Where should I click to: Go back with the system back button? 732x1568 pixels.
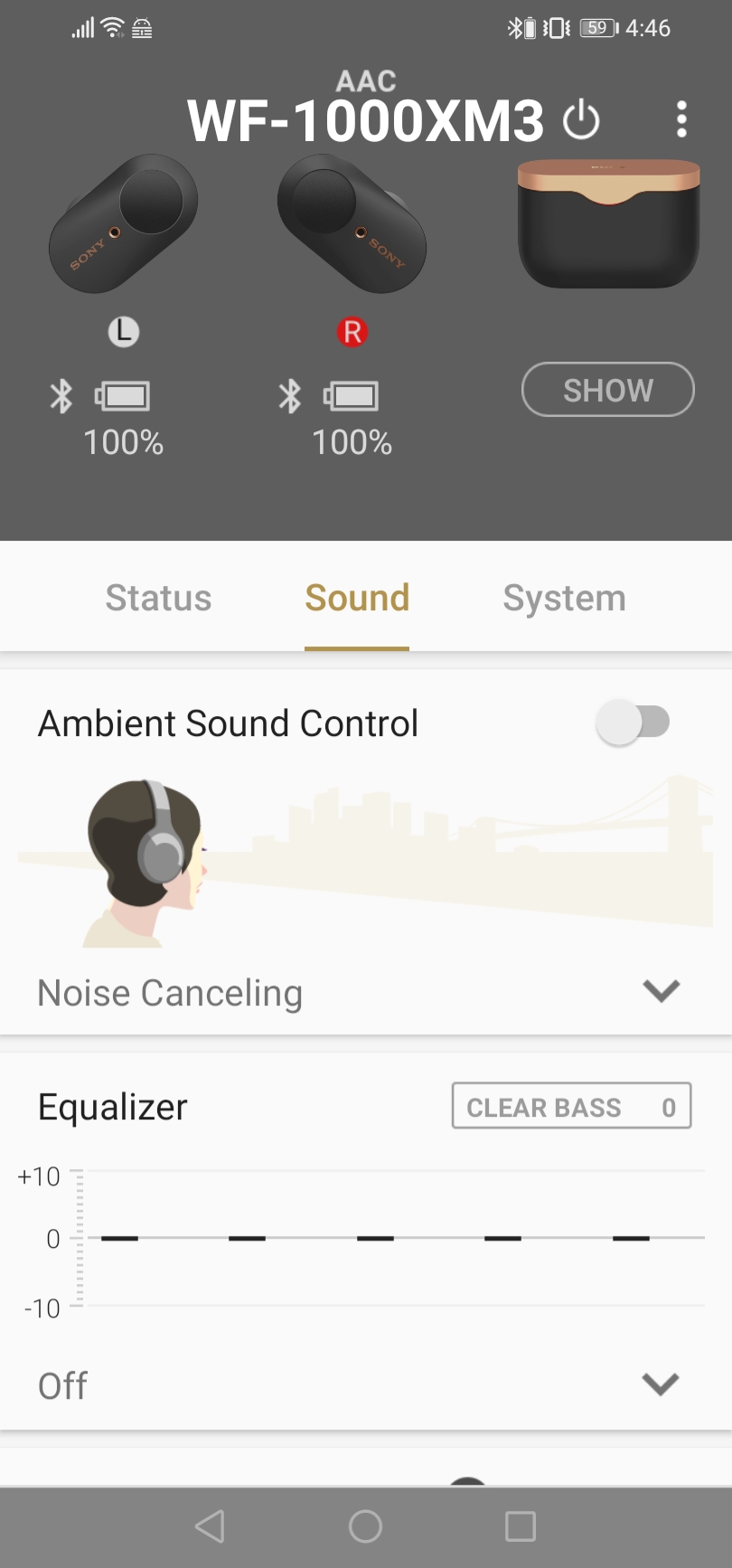(210, 1526)
